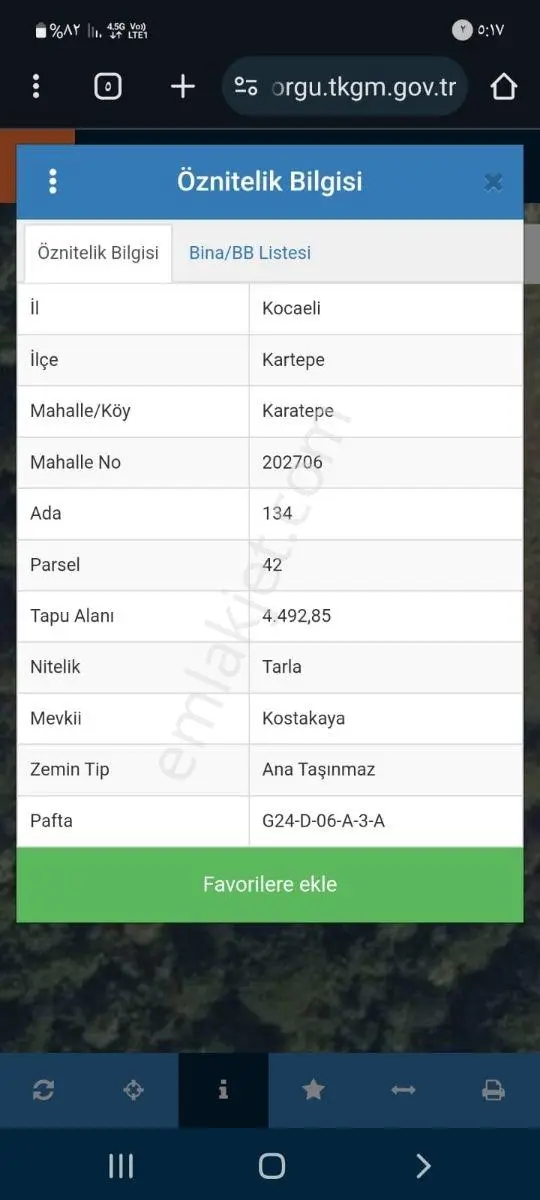Viewport: 540px width, 1200px height.
Task: Select the Öznitelik Bilgisi tab
Action: point(98,253)
